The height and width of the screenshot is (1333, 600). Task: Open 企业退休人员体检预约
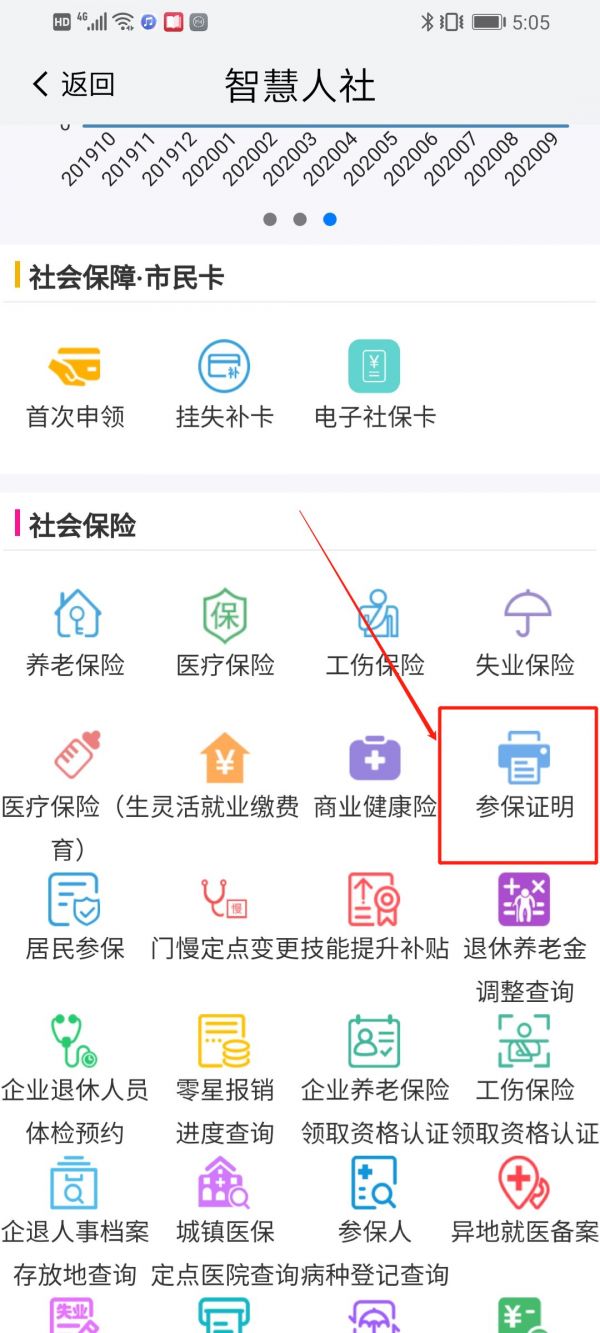(x=75, y=1042)
